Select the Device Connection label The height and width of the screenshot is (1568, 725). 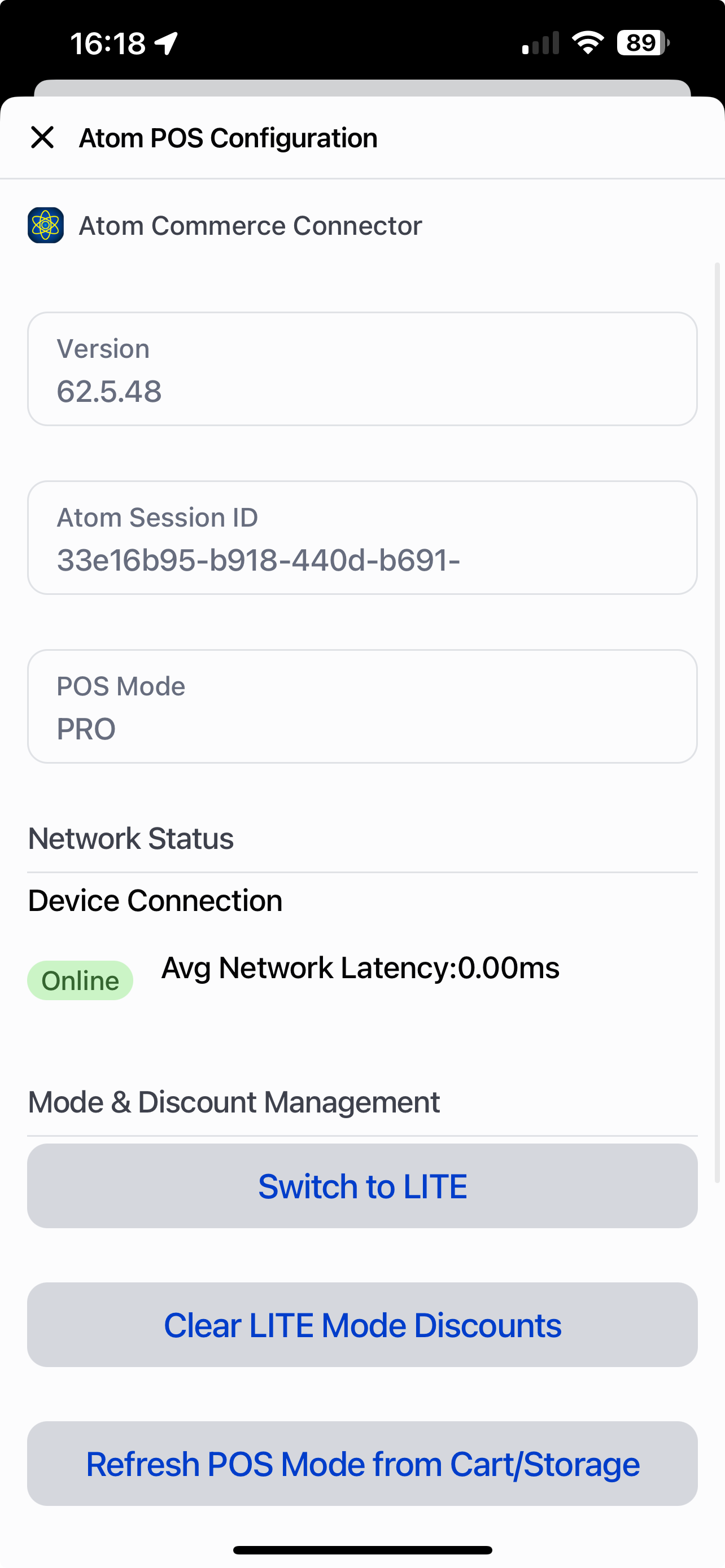155,900
